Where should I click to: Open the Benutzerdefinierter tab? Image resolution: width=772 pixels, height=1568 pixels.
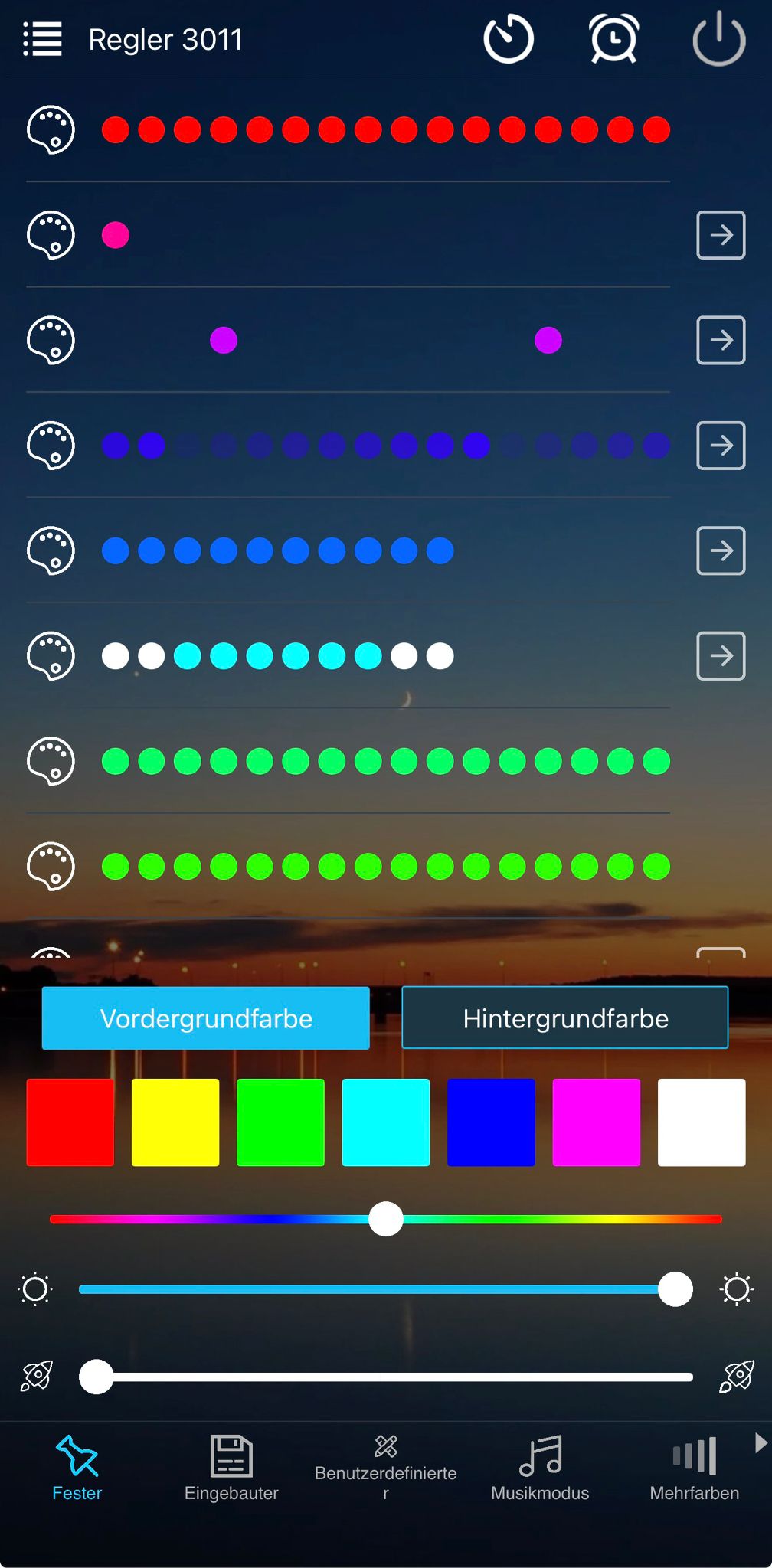(385, 1468)
